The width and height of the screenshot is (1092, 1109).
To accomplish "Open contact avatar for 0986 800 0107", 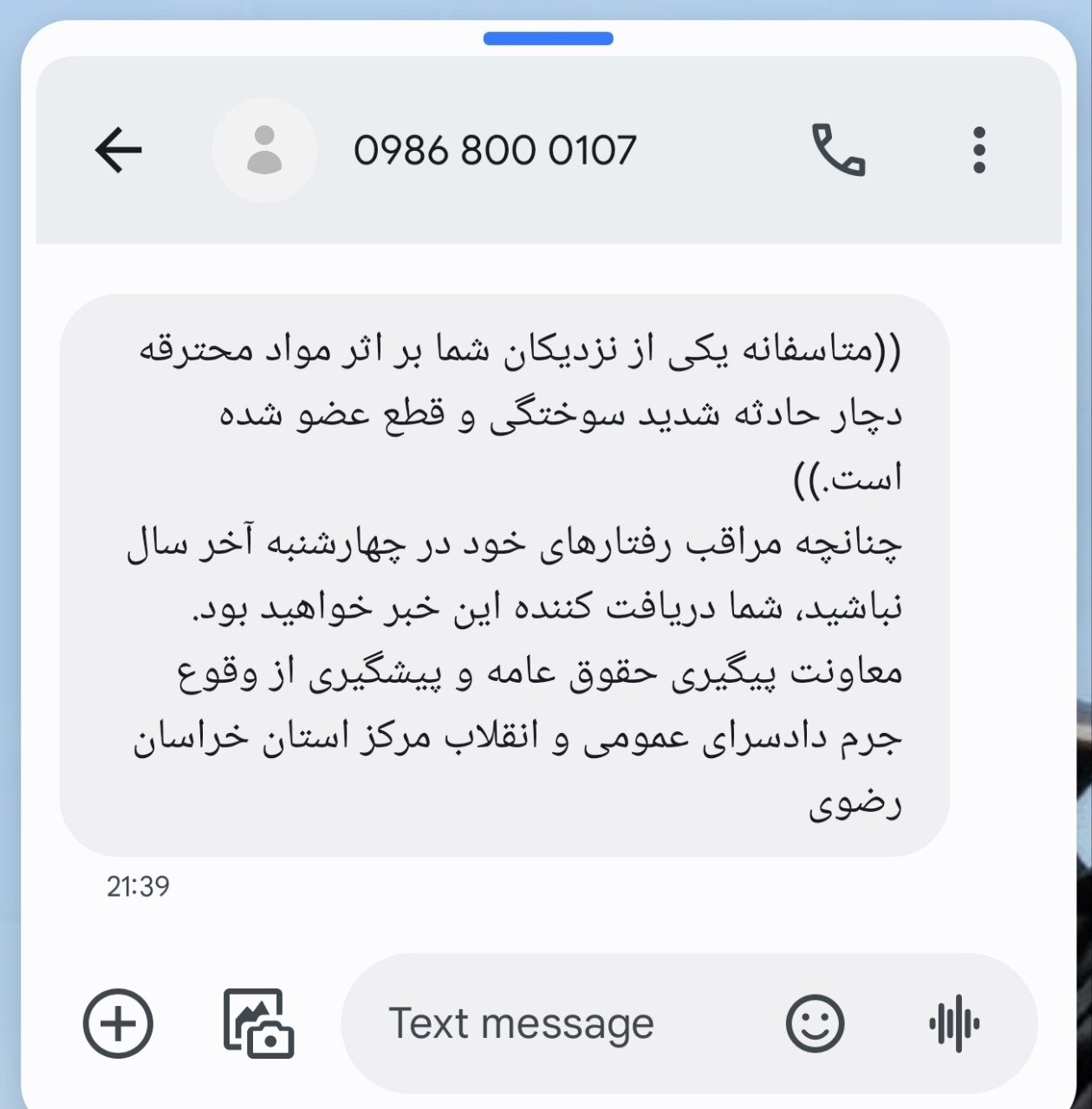I will [264, 150].
